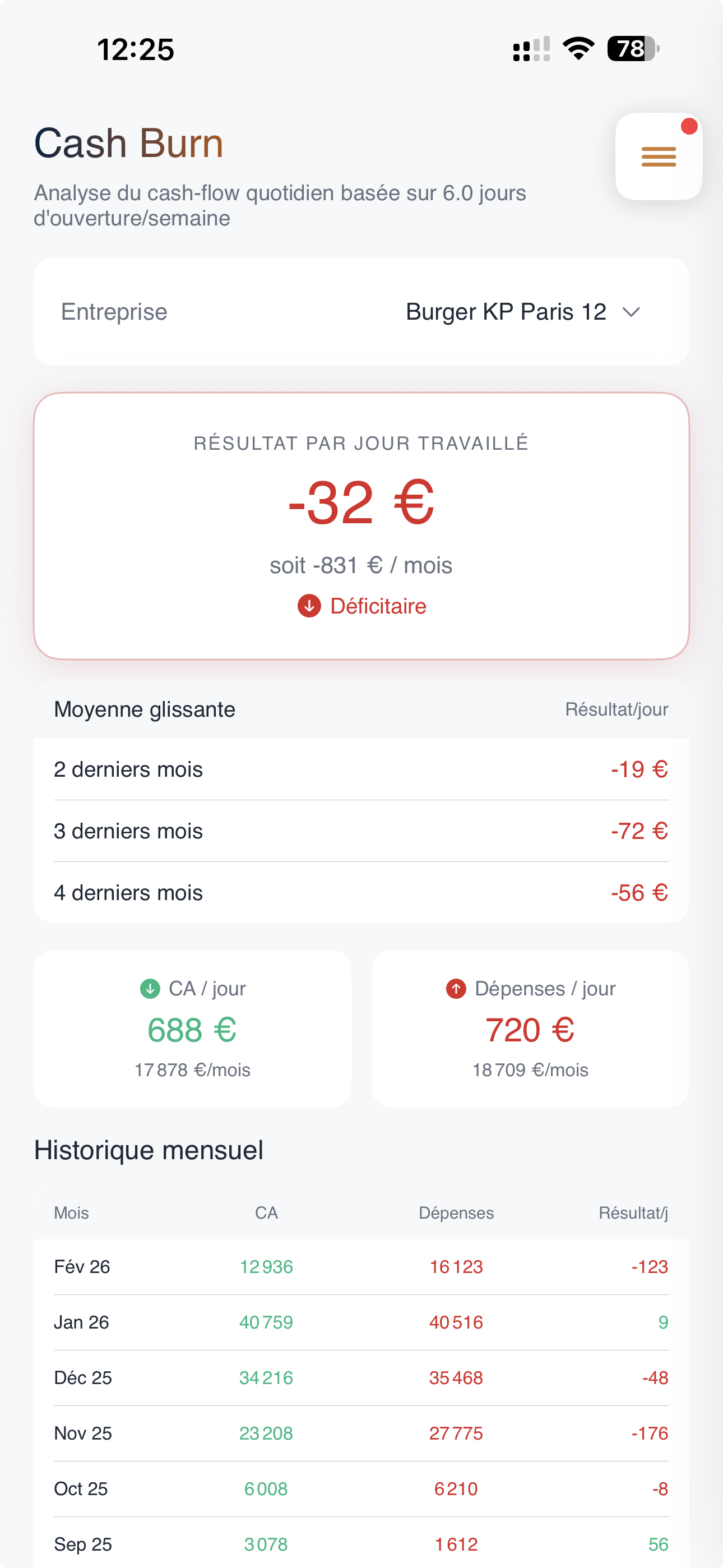Screen dimensions: 723x1568
Task: Click the notification badge dot on the menu
Action: [x=689, y=126]
